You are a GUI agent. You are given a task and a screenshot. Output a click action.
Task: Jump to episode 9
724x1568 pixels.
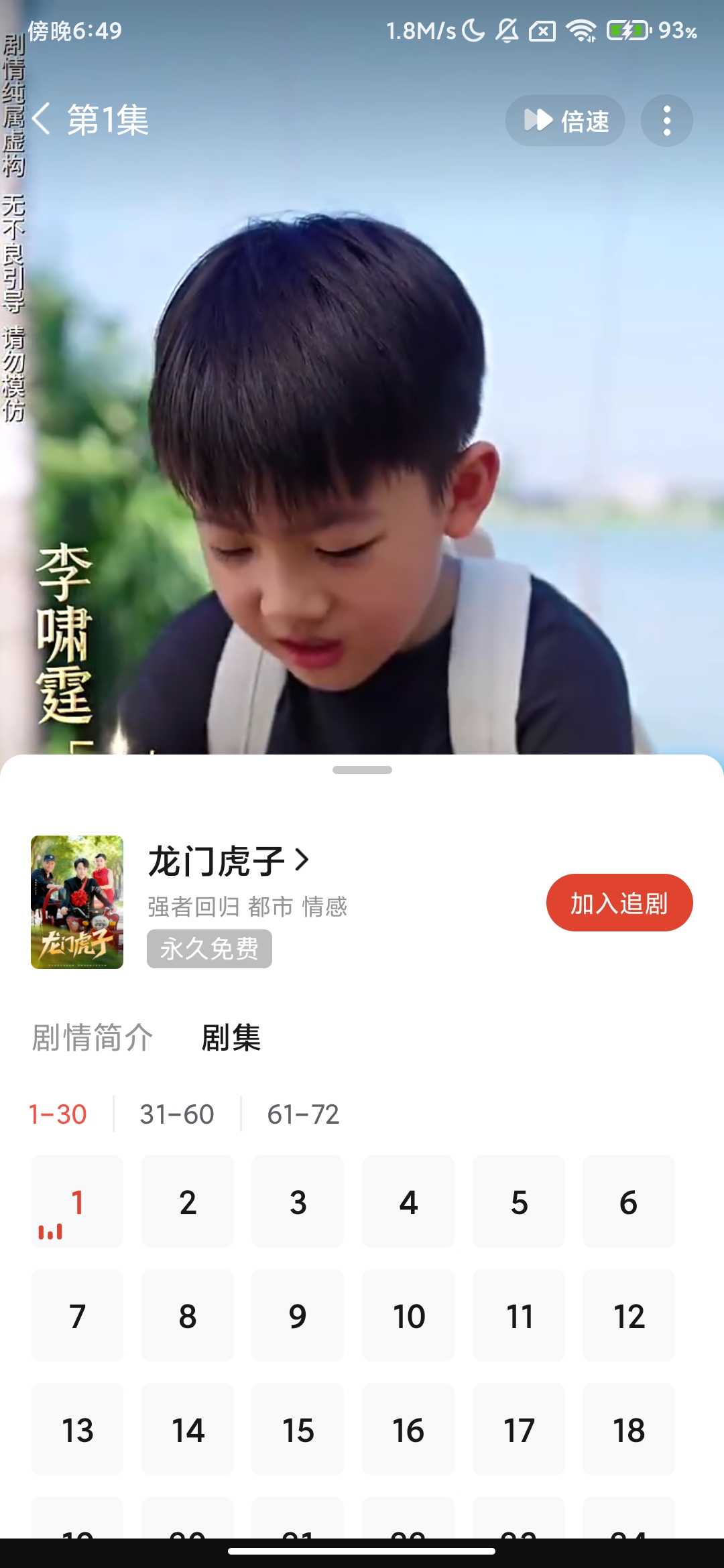tap(298, 1316)
